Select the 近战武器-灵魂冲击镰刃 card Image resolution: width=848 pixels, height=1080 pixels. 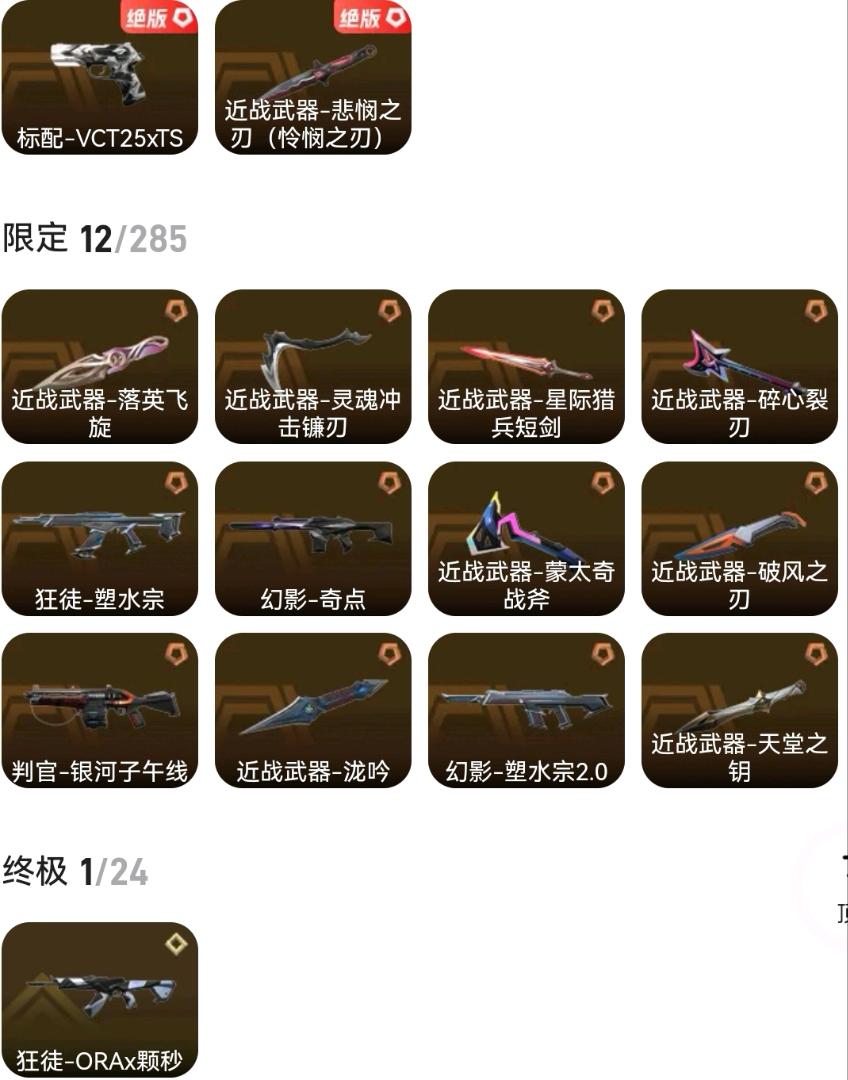tap(313, 366)
